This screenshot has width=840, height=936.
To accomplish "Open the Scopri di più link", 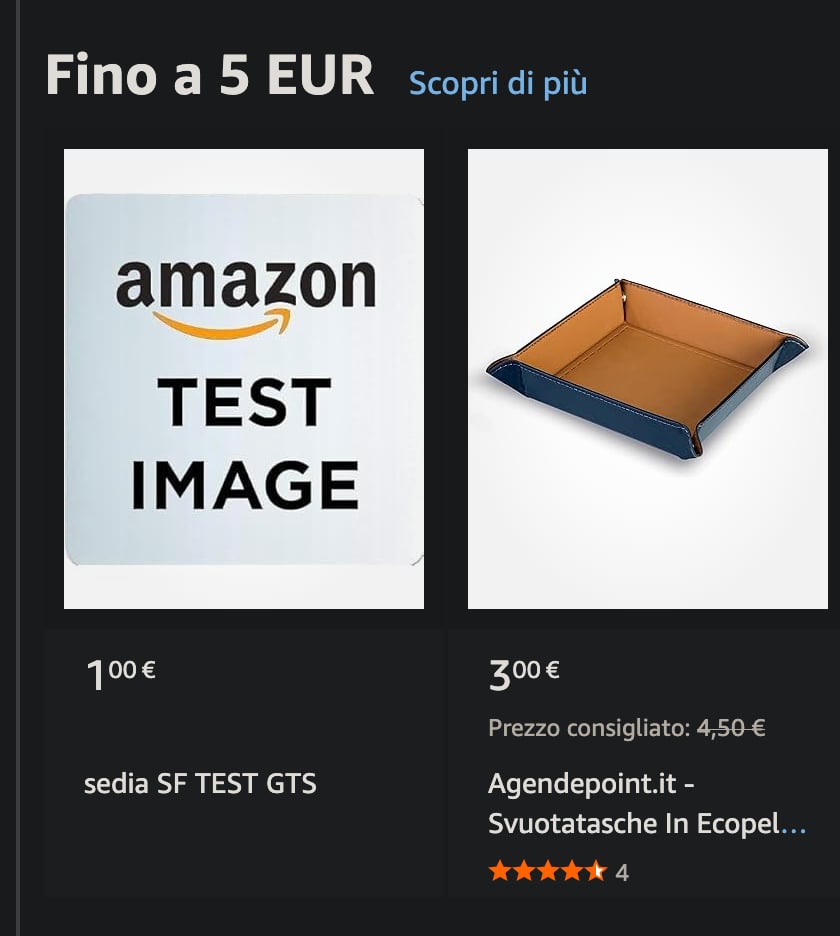I will coord(497,83).
